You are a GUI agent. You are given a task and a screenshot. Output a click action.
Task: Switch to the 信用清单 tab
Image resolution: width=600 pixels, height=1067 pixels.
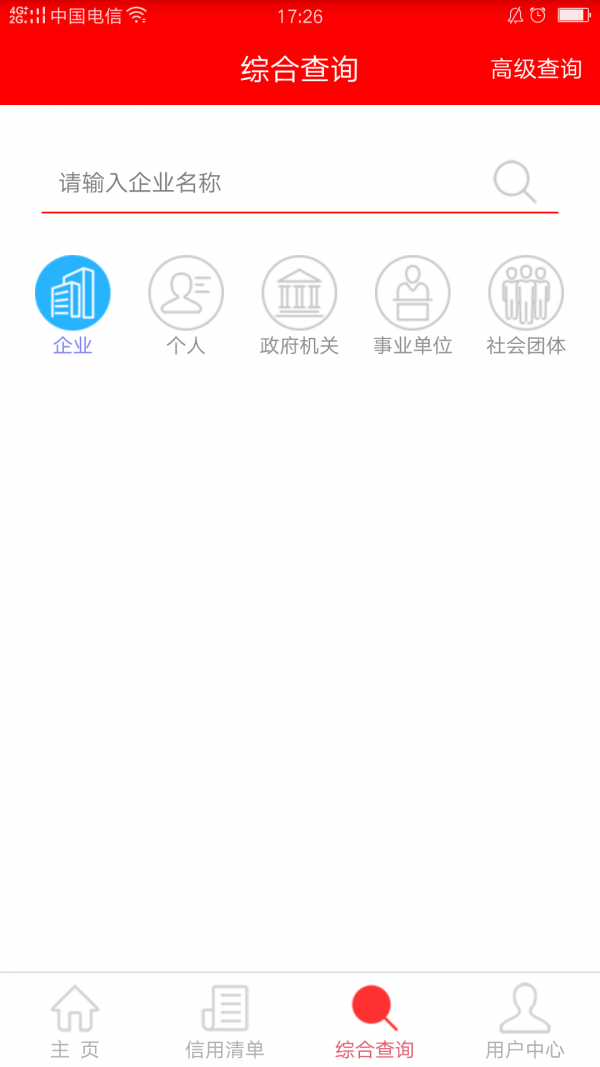click(x=225, y=1021)
